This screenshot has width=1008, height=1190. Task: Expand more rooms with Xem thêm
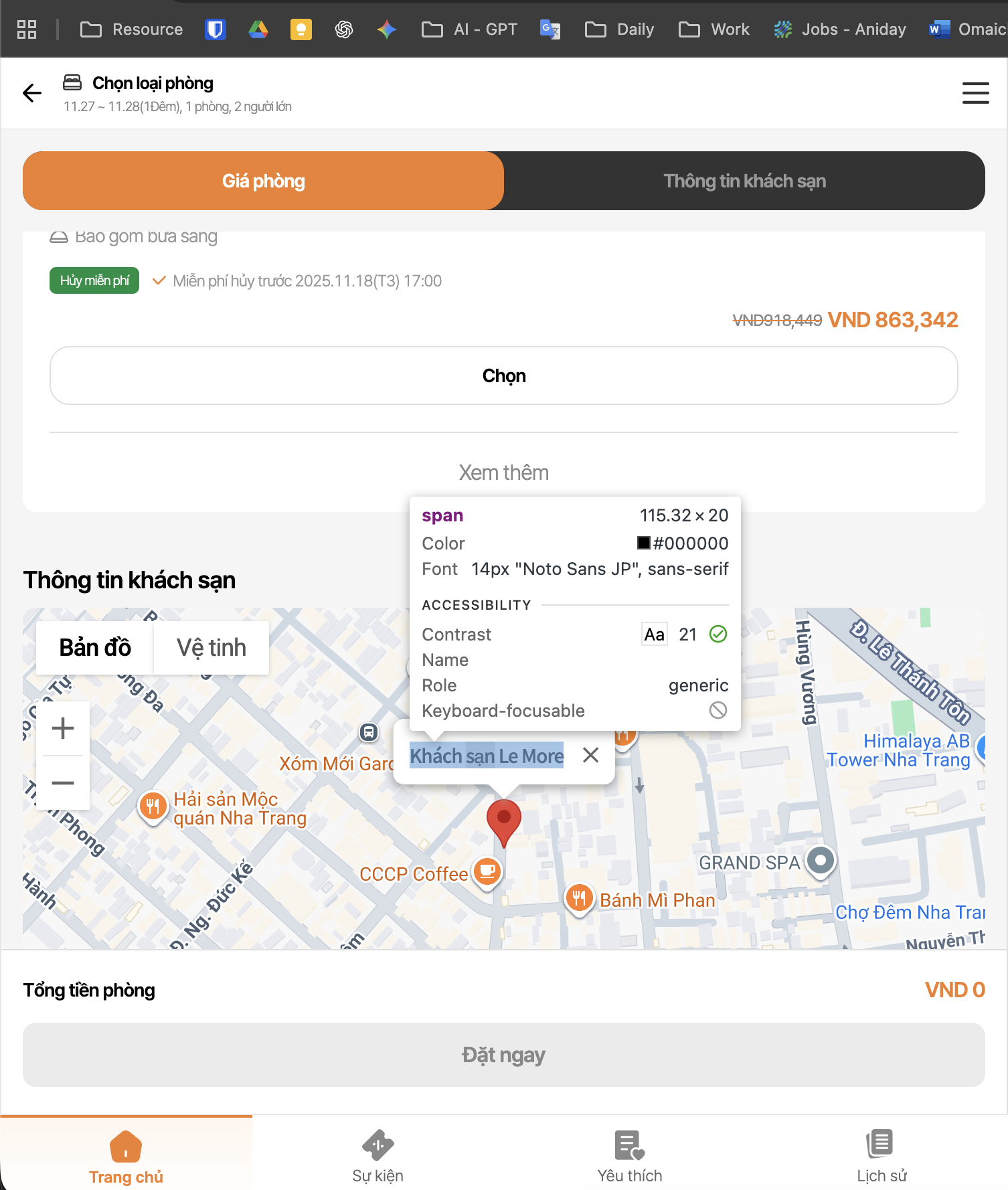pos(503,473)
